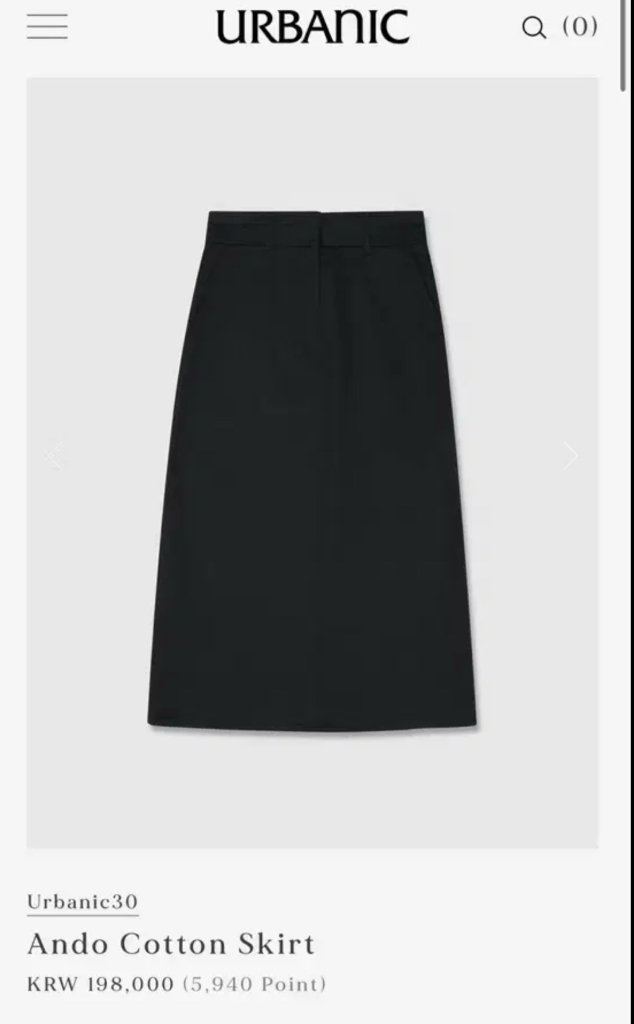Open the cart showing (0)
The width and height of the screenshot is (634, 1024).
(580, 27)
